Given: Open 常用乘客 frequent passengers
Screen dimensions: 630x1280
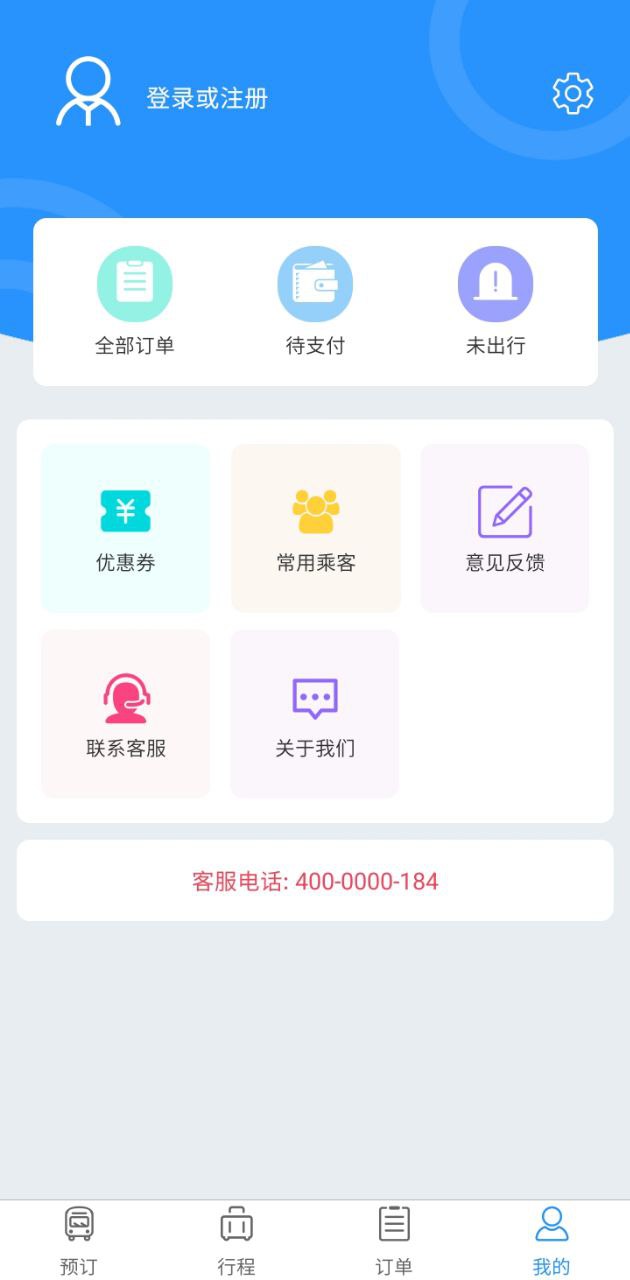Looking at the screenshot, I should point(316,528).
